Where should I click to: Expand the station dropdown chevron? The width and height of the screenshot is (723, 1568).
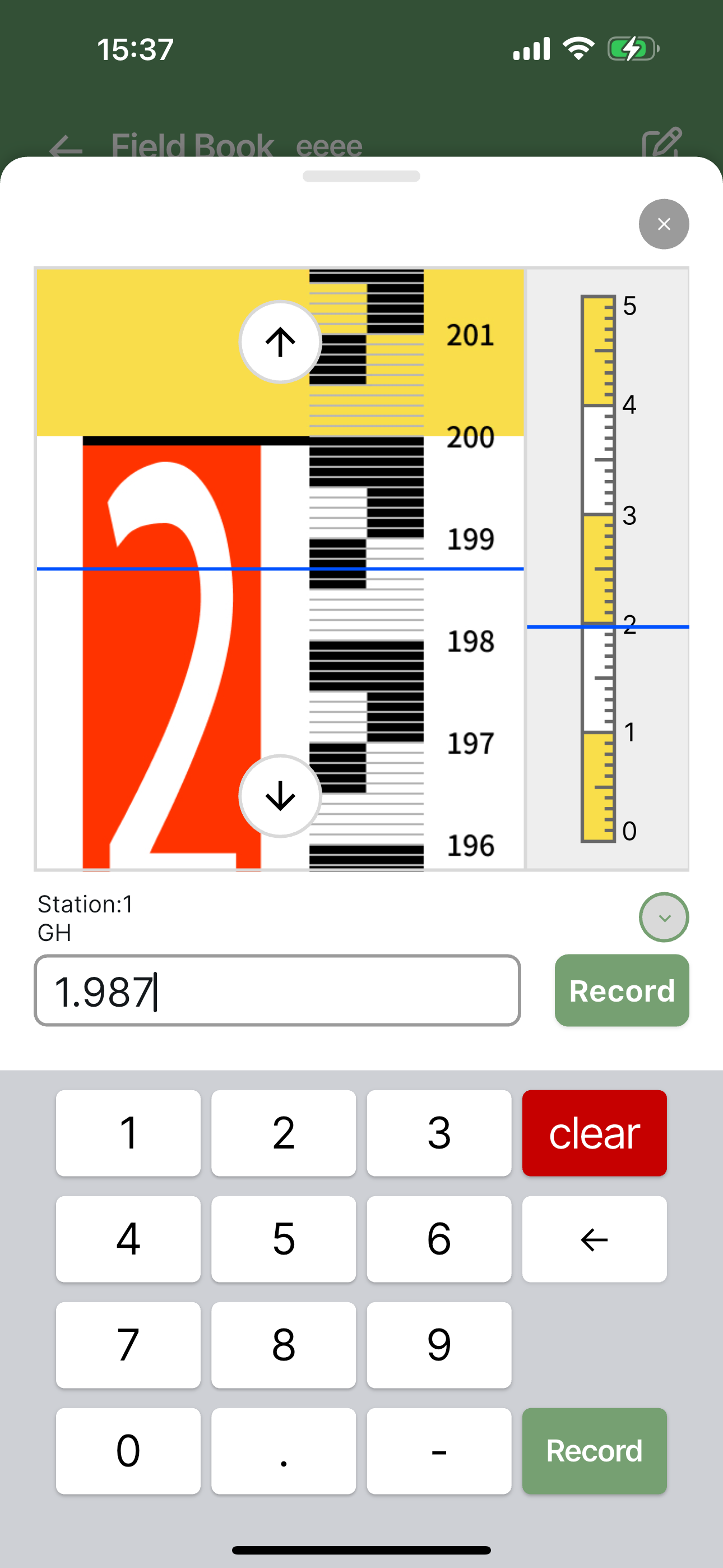click(664, 917)
